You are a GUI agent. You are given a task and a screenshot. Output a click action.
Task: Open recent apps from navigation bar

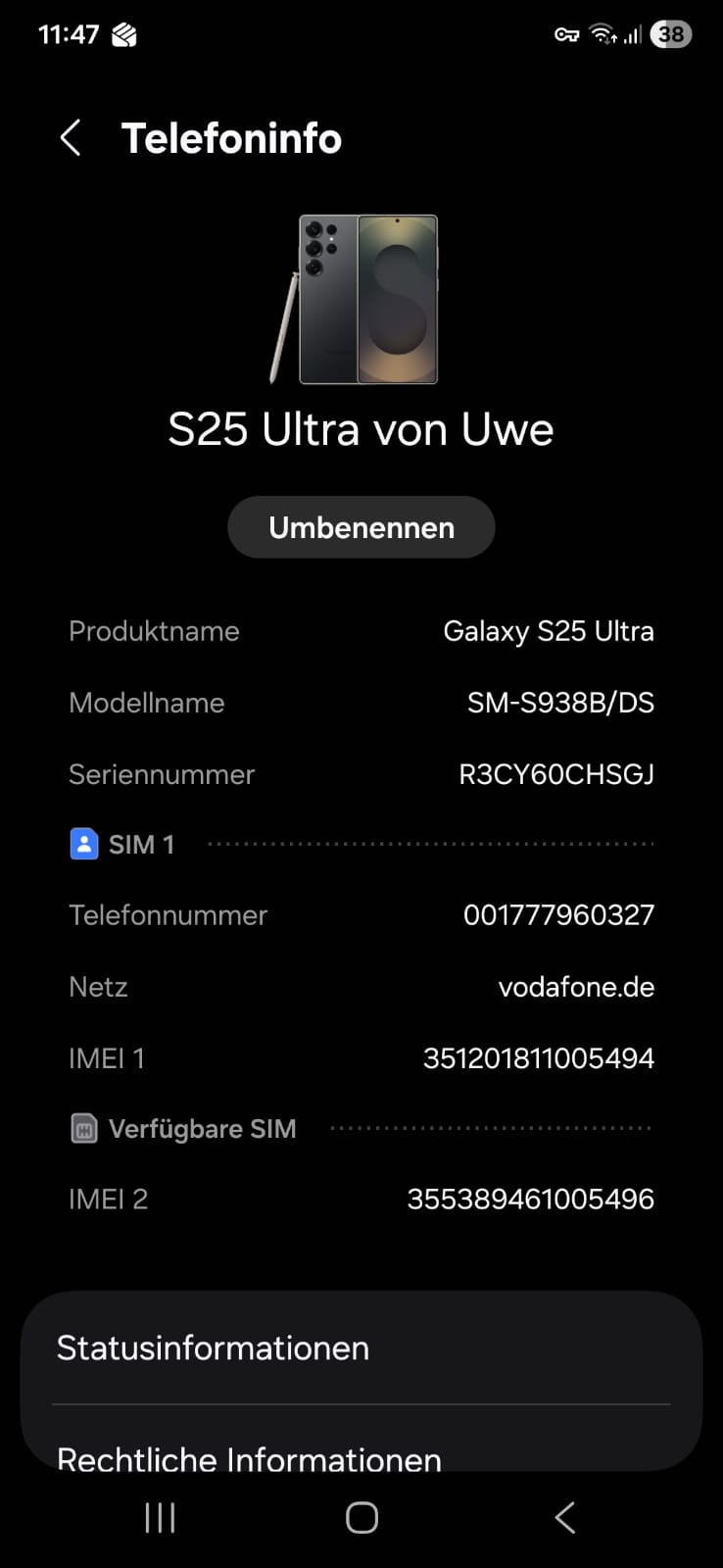160,1518
